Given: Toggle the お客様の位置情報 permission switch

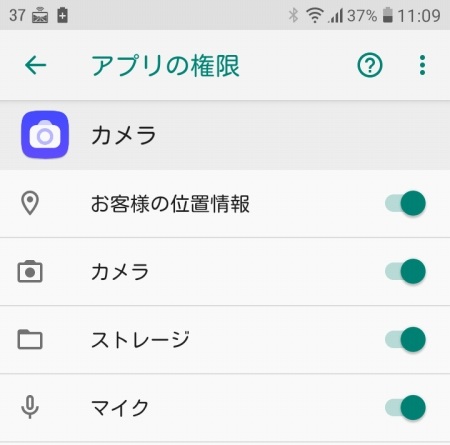Looking at the screenshot, I should click(x=405, y=203).
